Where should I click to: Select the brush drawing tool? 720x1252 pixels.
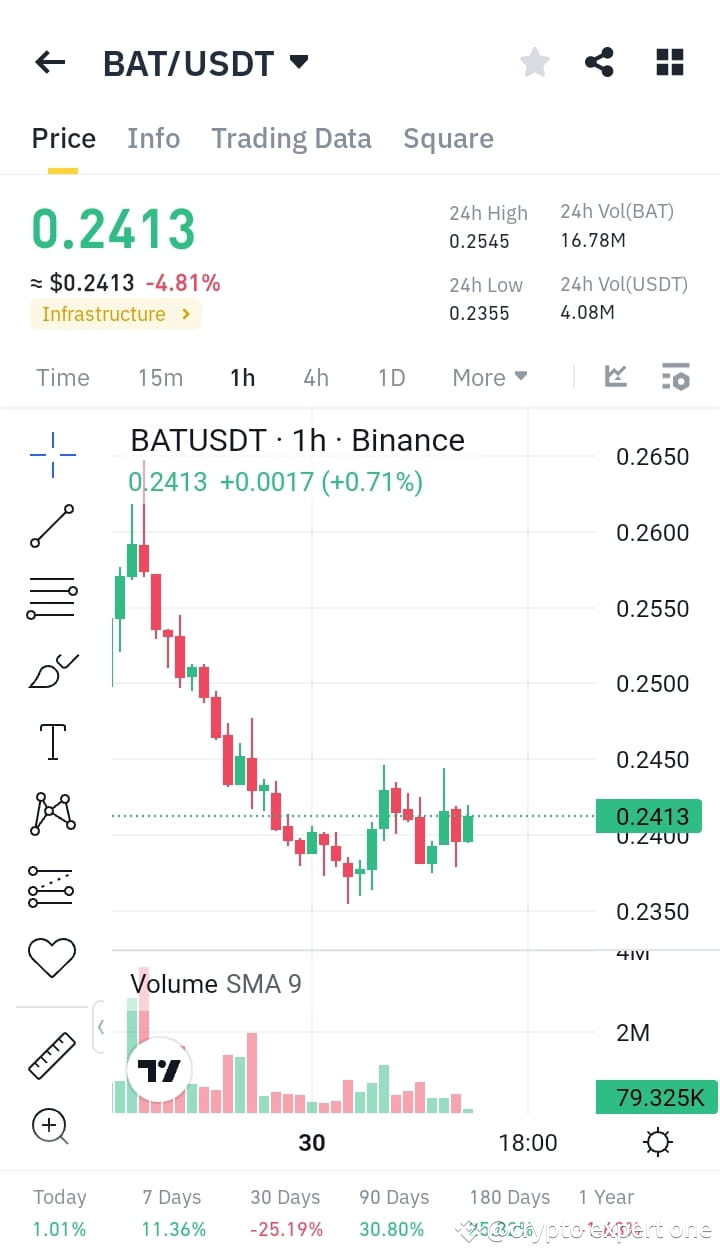pyautogui.click(x=52, y=668)
